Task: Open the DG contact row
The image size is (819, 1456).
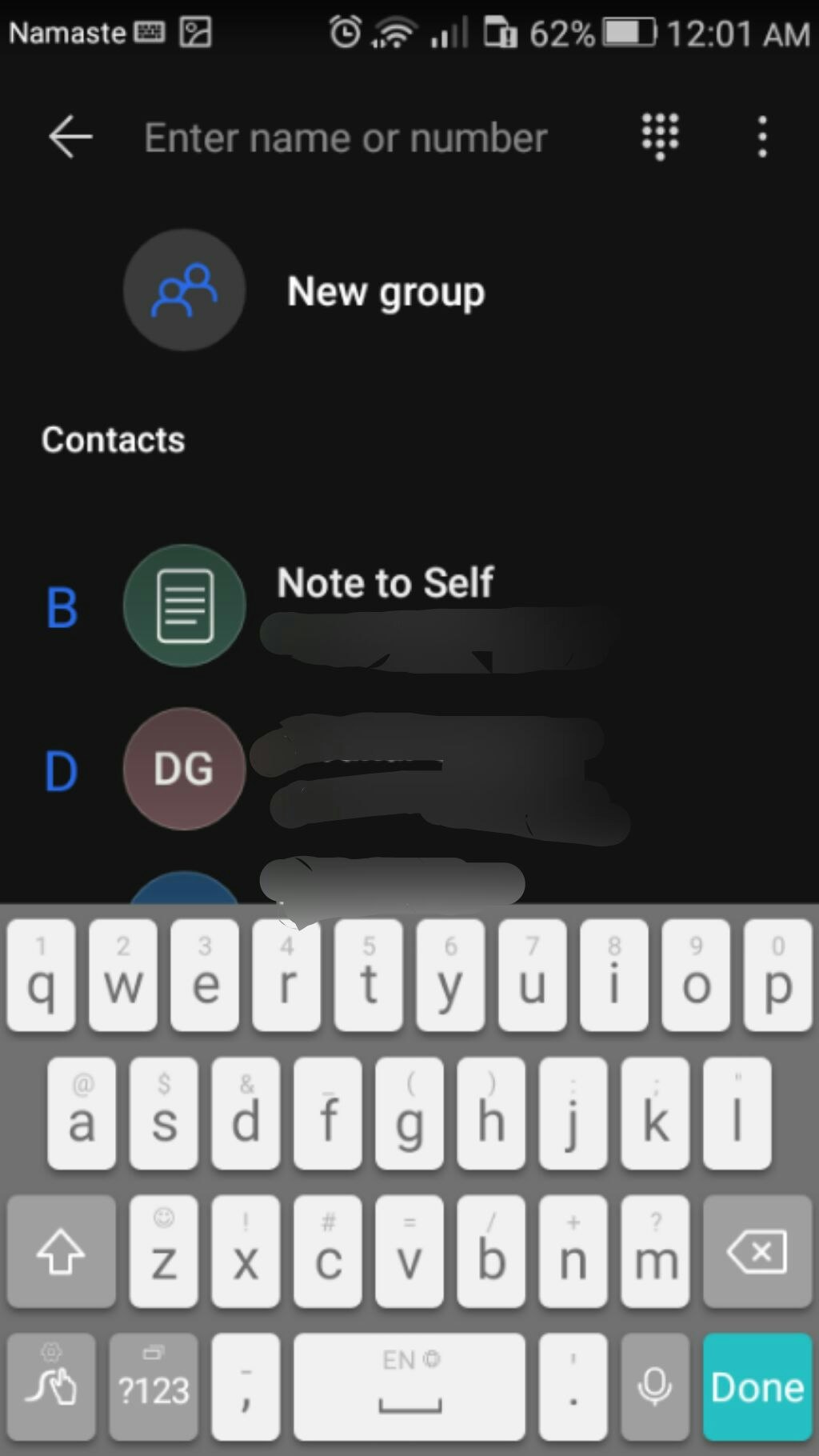Action: point(409,769)
